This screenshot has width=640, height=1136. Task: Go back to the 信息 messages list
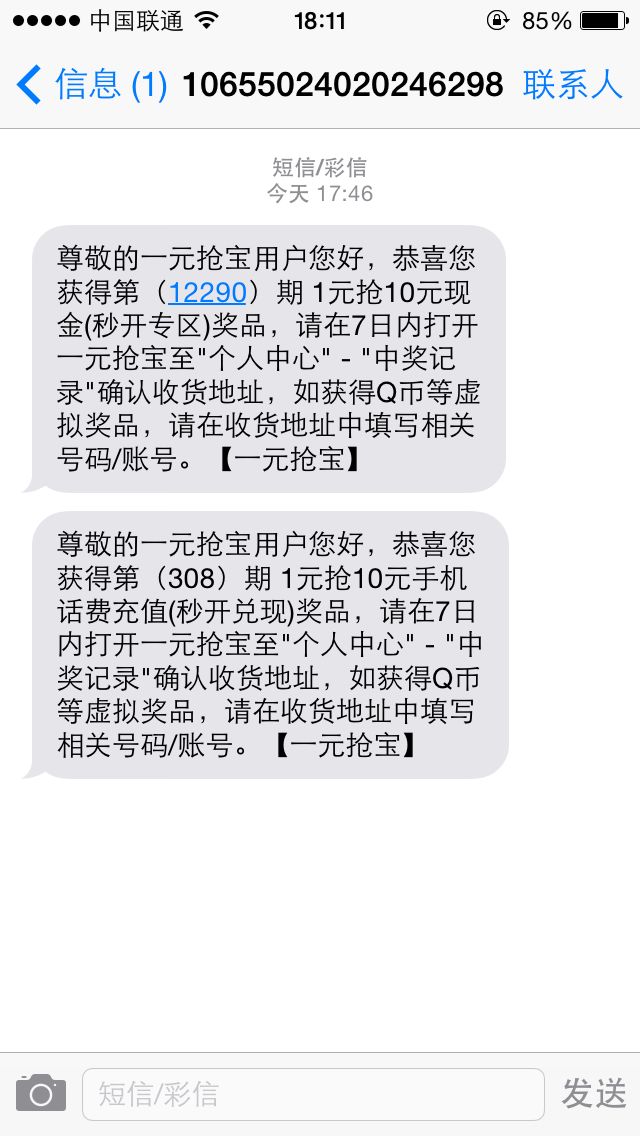tap(91, 85)
